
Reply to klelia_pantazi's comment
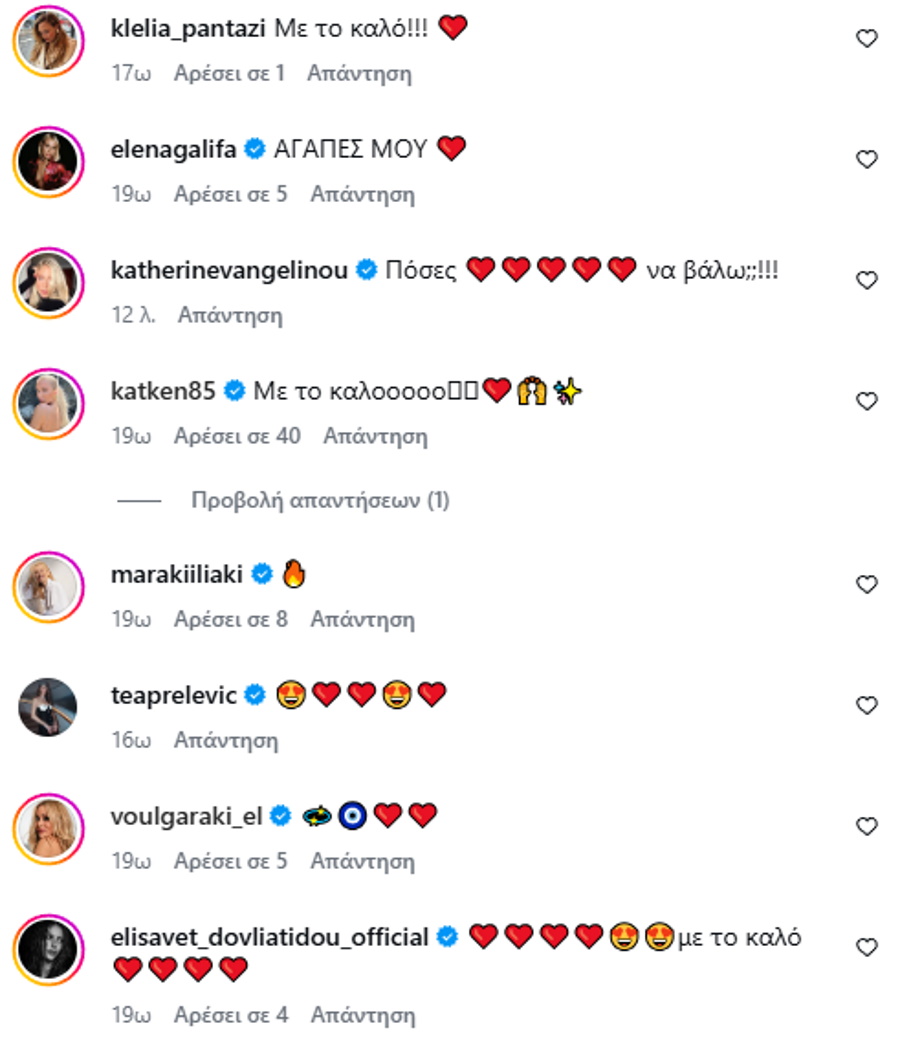pos(359,73)
